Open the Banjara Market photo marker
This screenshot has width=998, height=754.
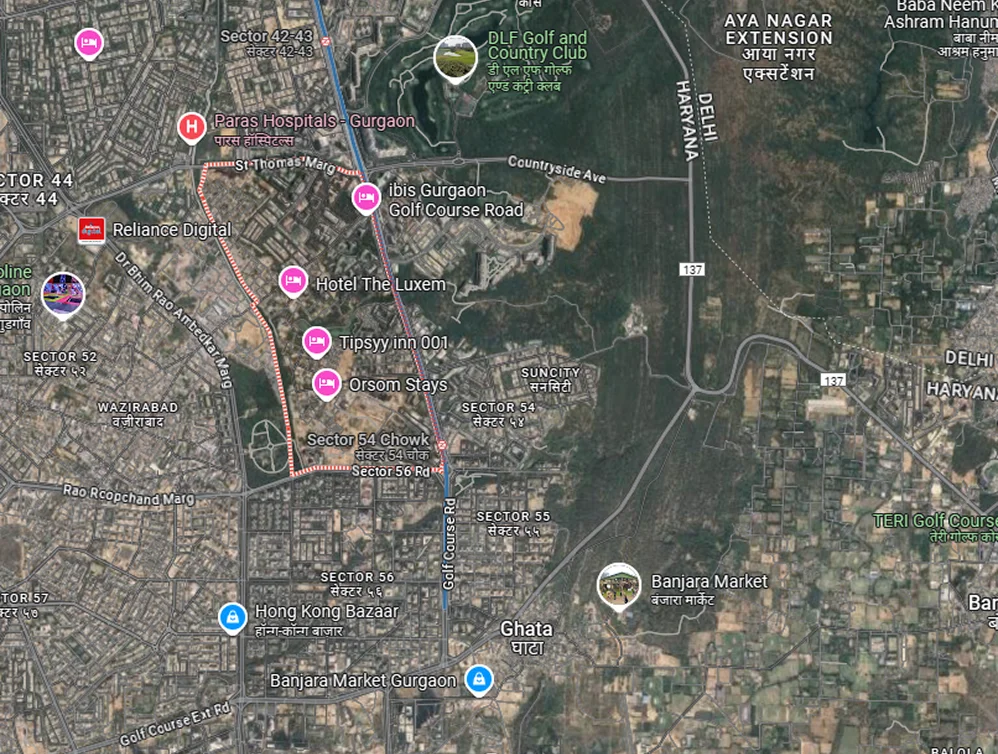coord(618,585)
